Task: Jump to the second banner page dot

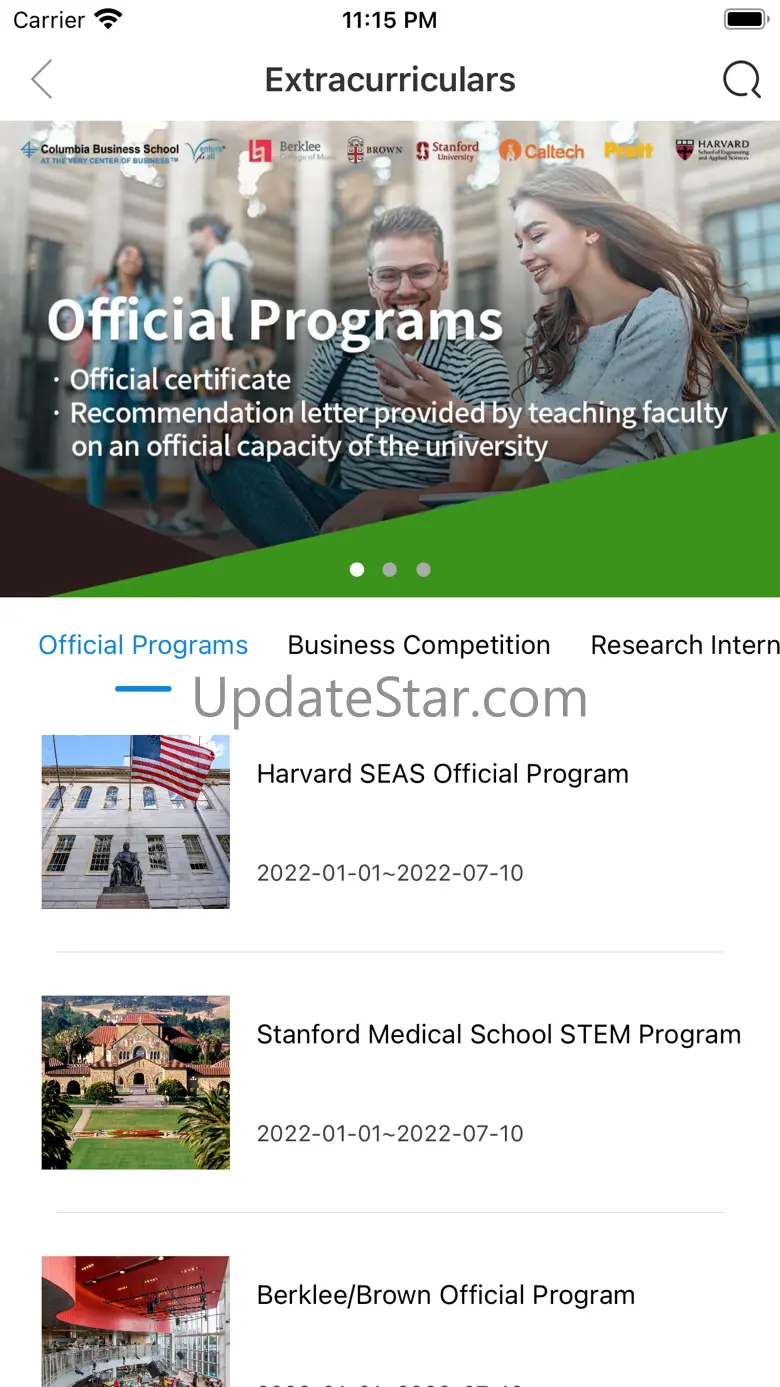Action: click(x=390, y=569)
